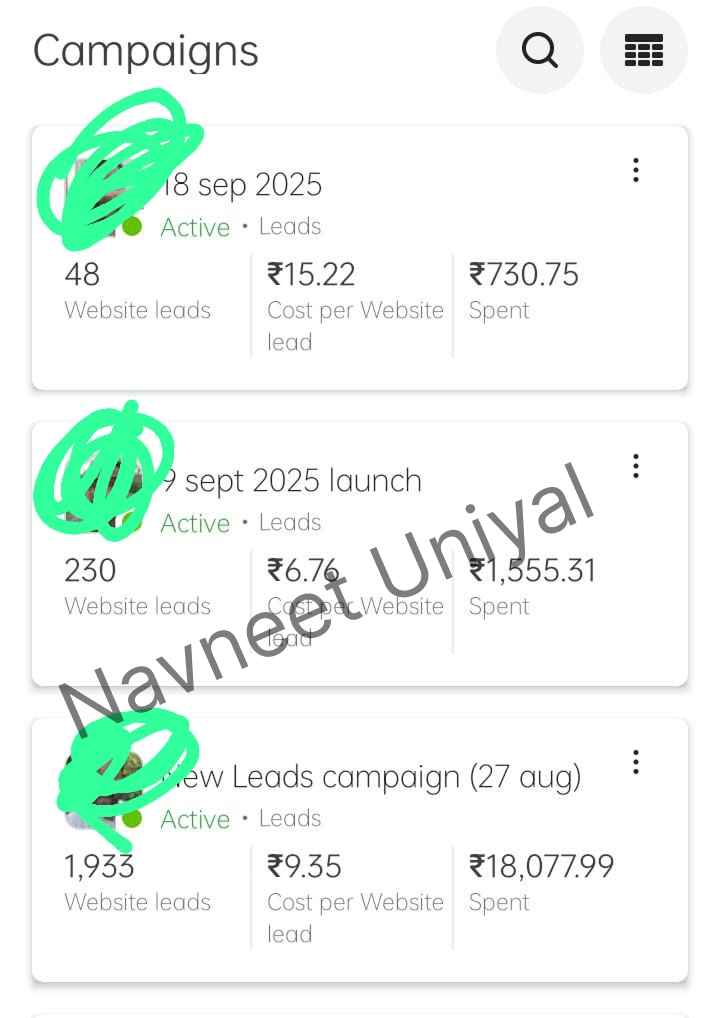Open overflow menu for sept 2025 launch campaign
Image resolution: width=720 pixels, height=1018 pixels.
coord(635,466)
